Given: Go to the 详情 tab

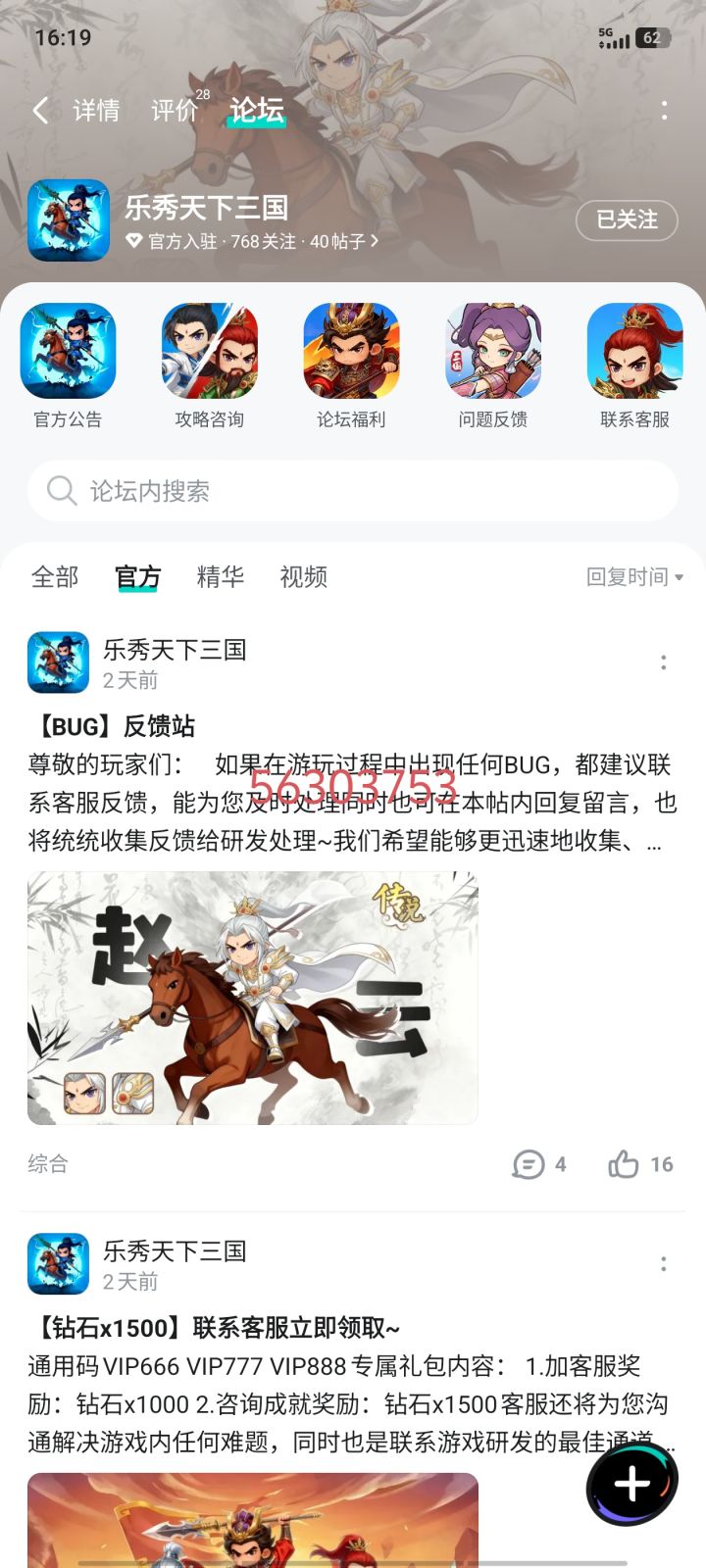Looking at the screenshot, I should pos(95,111).
